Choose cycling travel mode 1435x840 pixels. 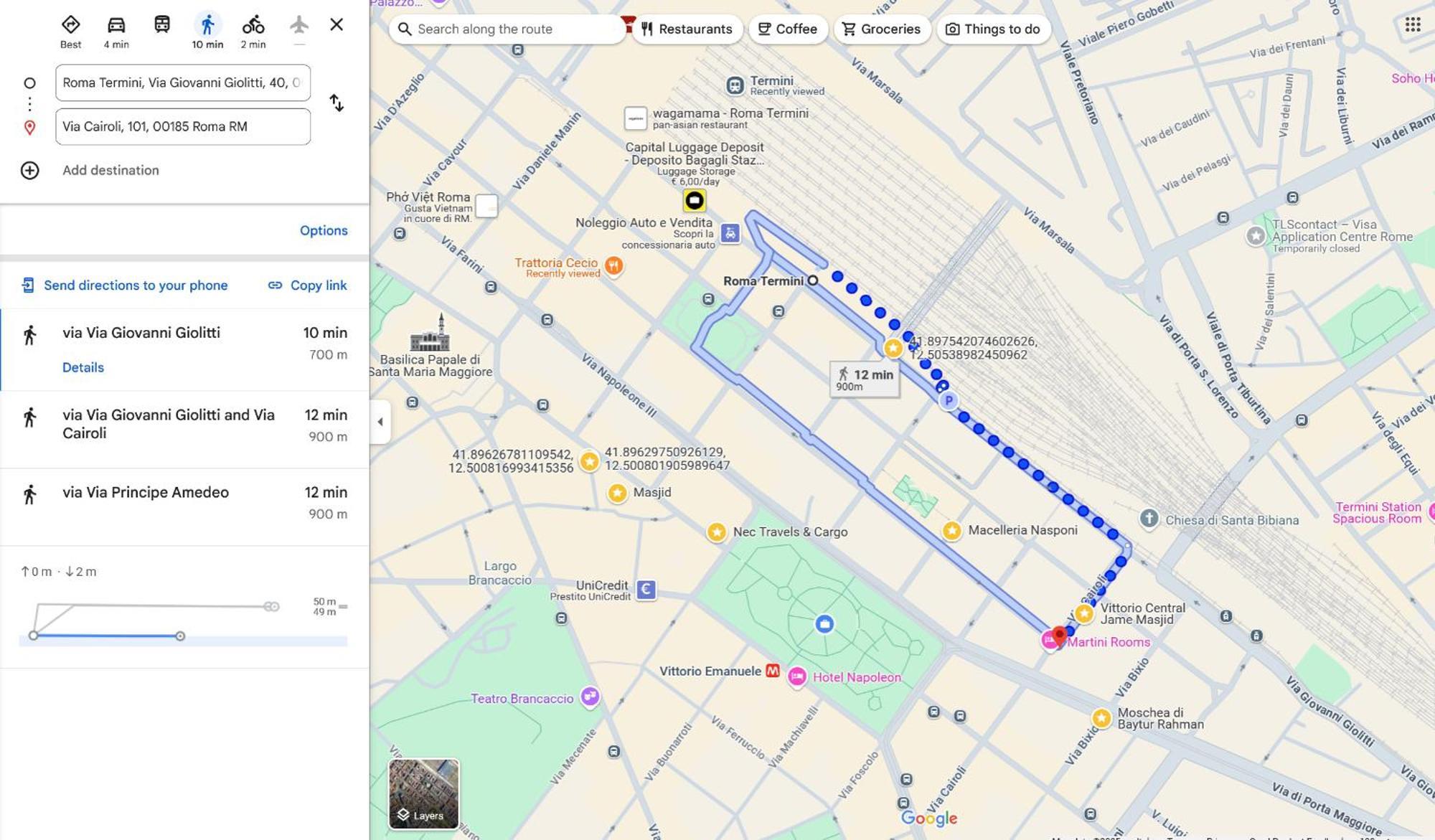[253, 31]
